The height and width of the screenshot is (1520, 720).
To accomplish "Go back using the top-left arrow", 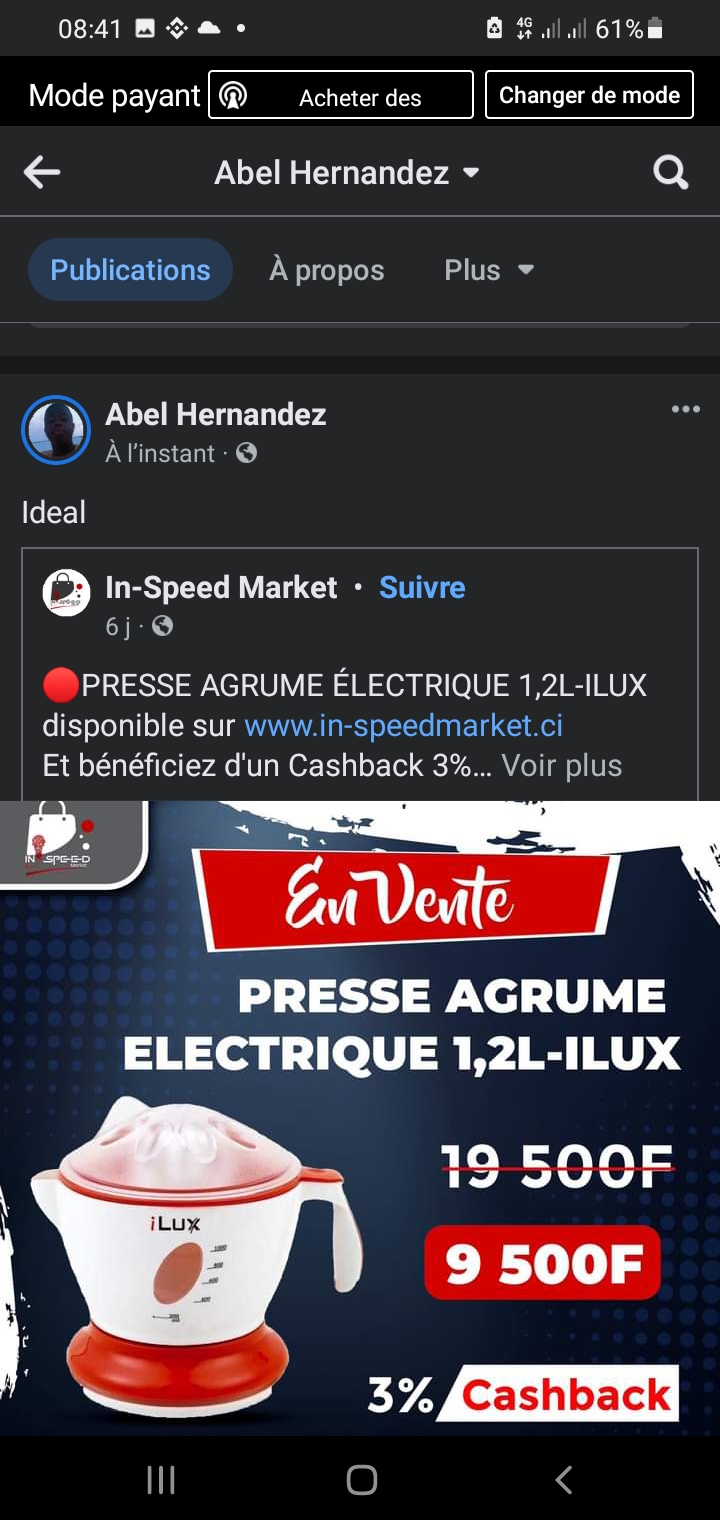I will point(42,173).
